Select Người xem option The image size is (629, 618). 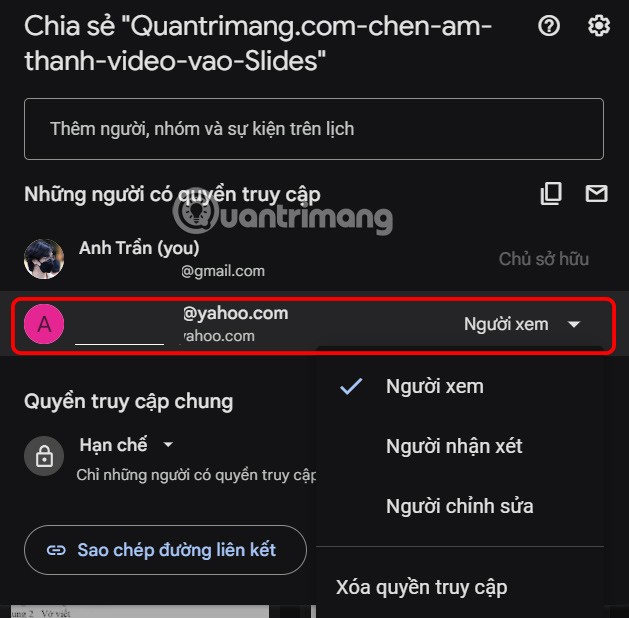(x=434, y=386)
